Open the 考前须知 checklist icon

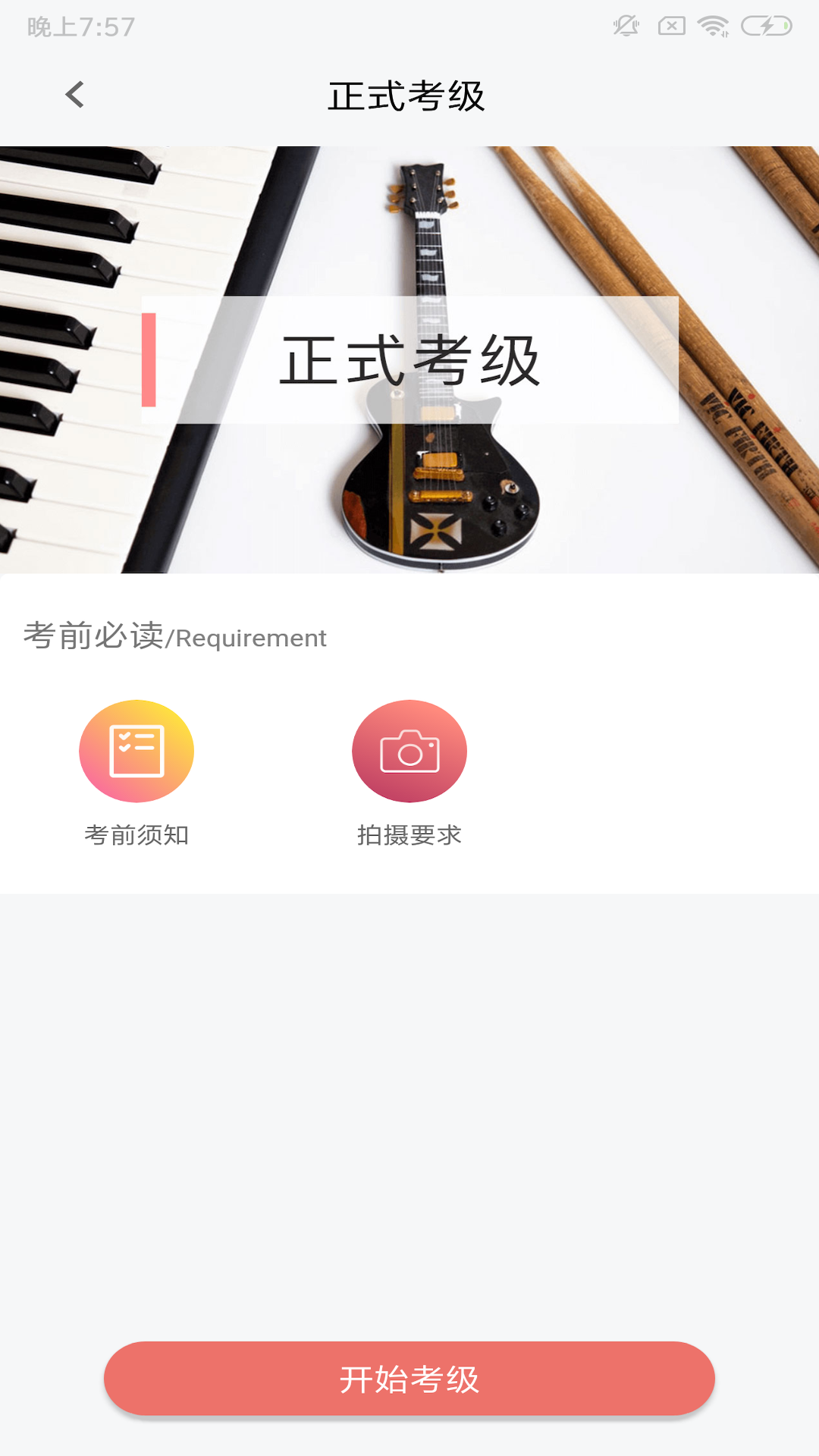pyautogui.click(x=136, y=751)
